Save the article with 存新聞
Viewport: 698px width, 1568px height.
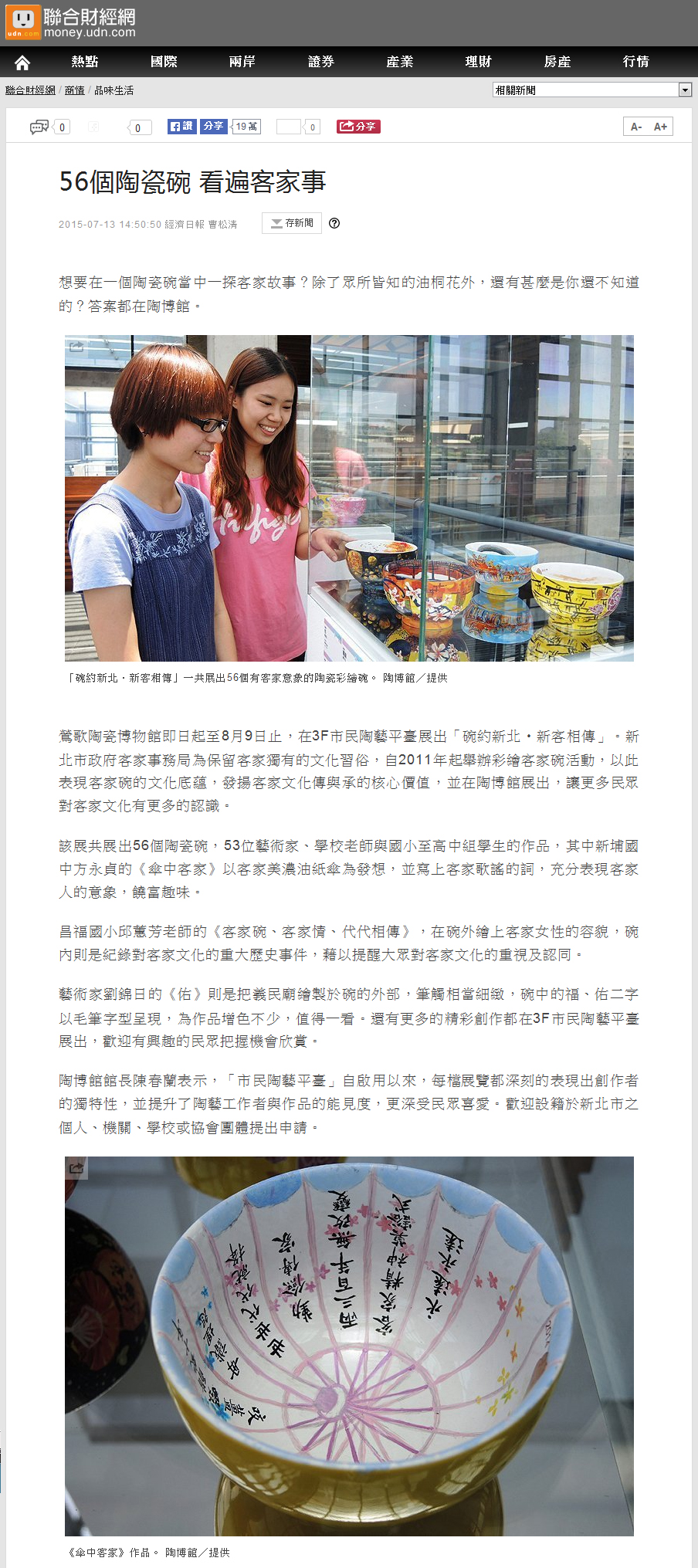292,223
